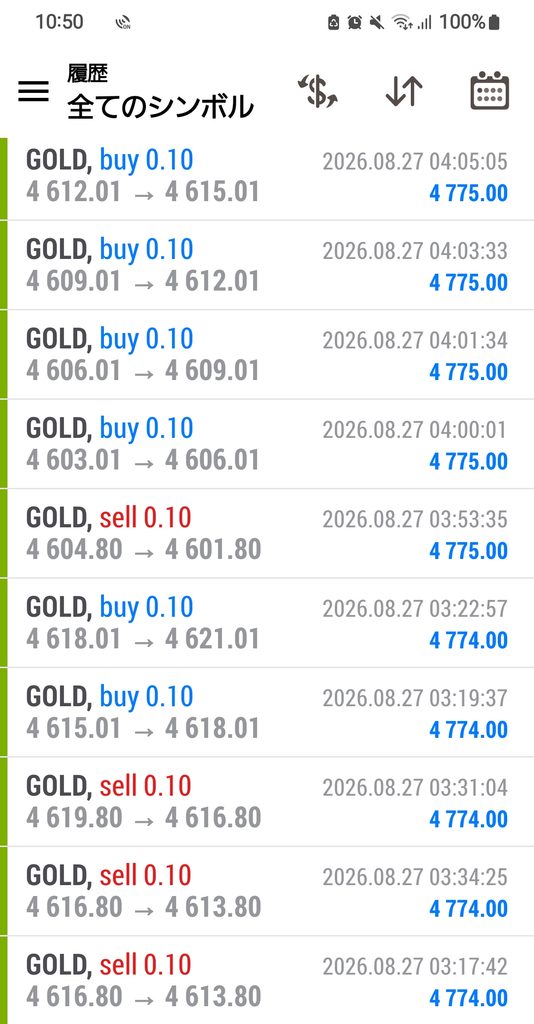Image resolution: width=534 pixels, height=1024 pixels.
Task: Tap the sort arrows icon
Action: (404, 91)
